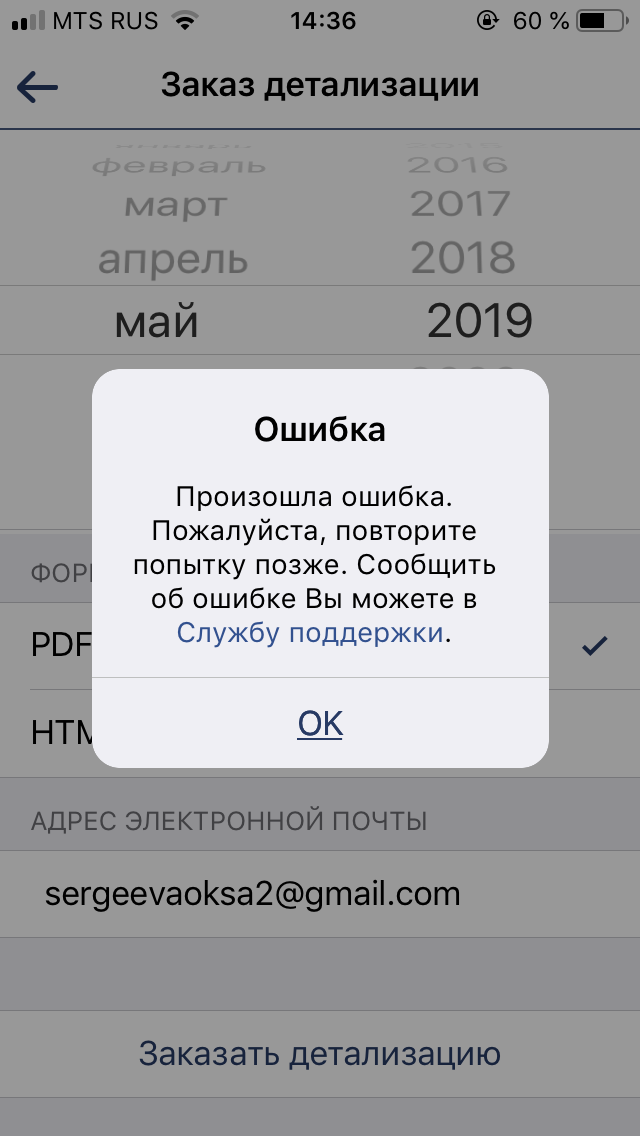
Task: Choose 2018 in the year picker
Action: pos(462,257)
